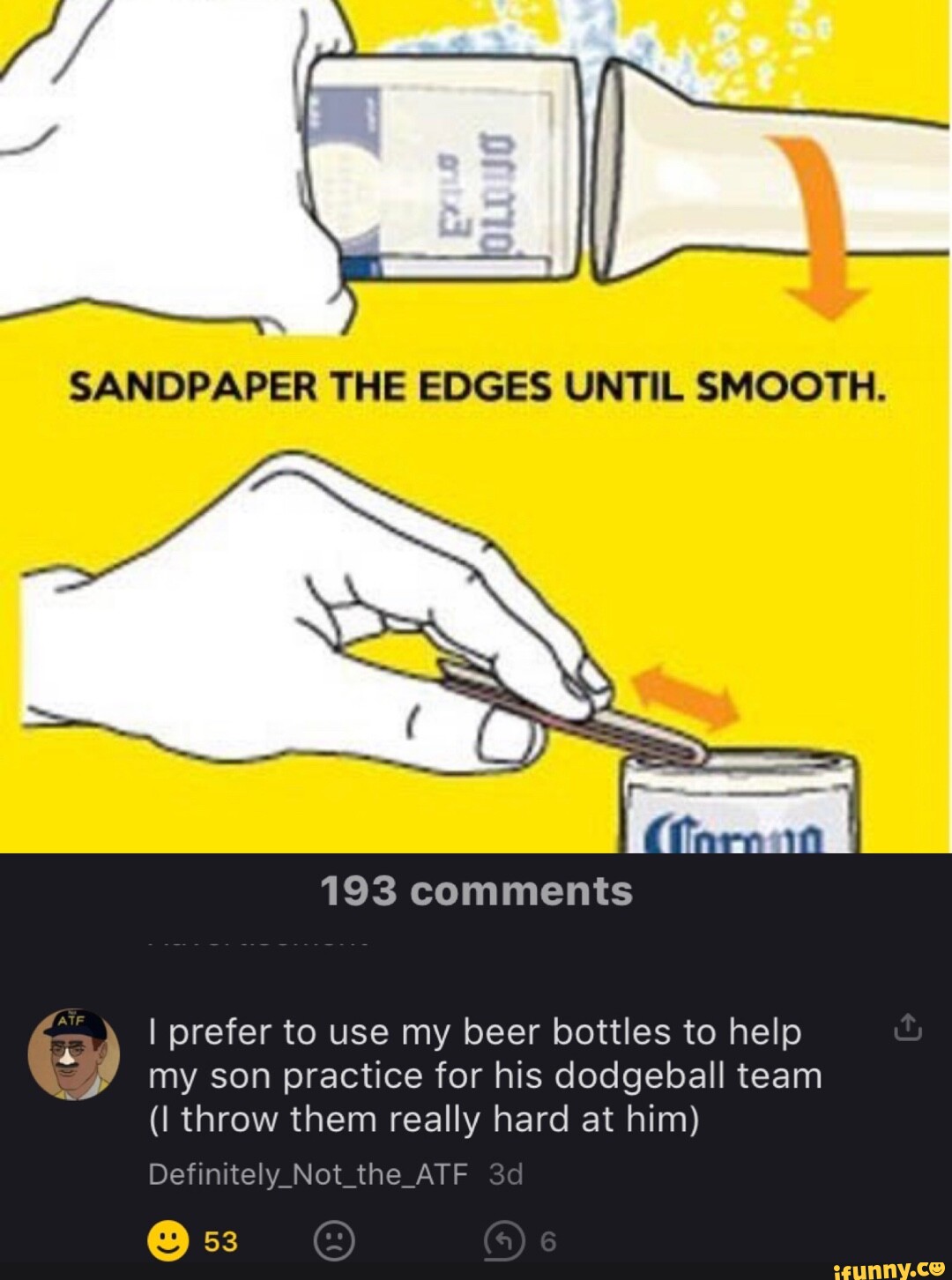Click the share upload icon beside the comment
Screen dimensions: 952x1280
point(907,1028)
